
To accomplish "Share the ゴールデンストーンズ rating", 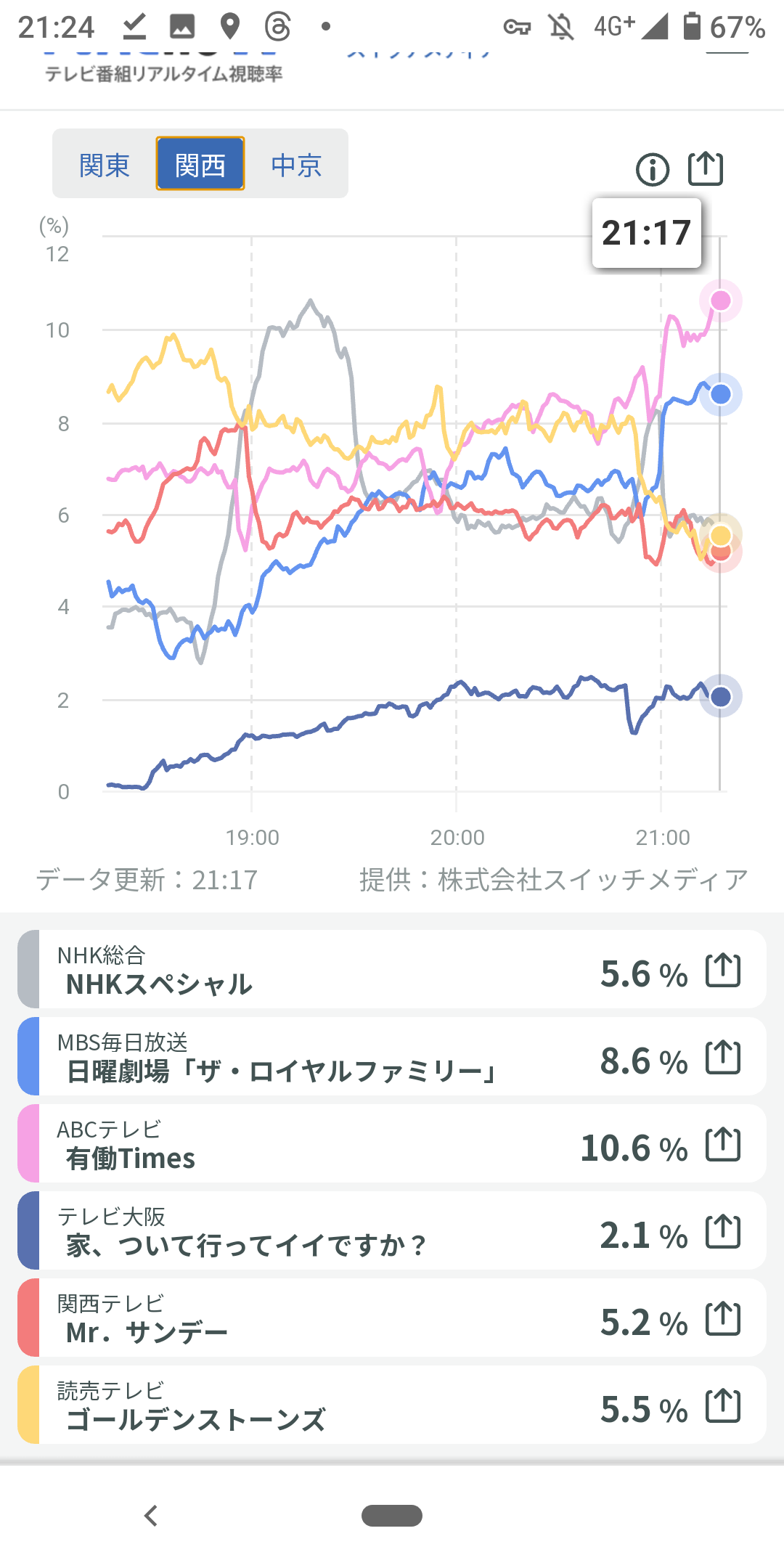I will tap(723, 1406).
